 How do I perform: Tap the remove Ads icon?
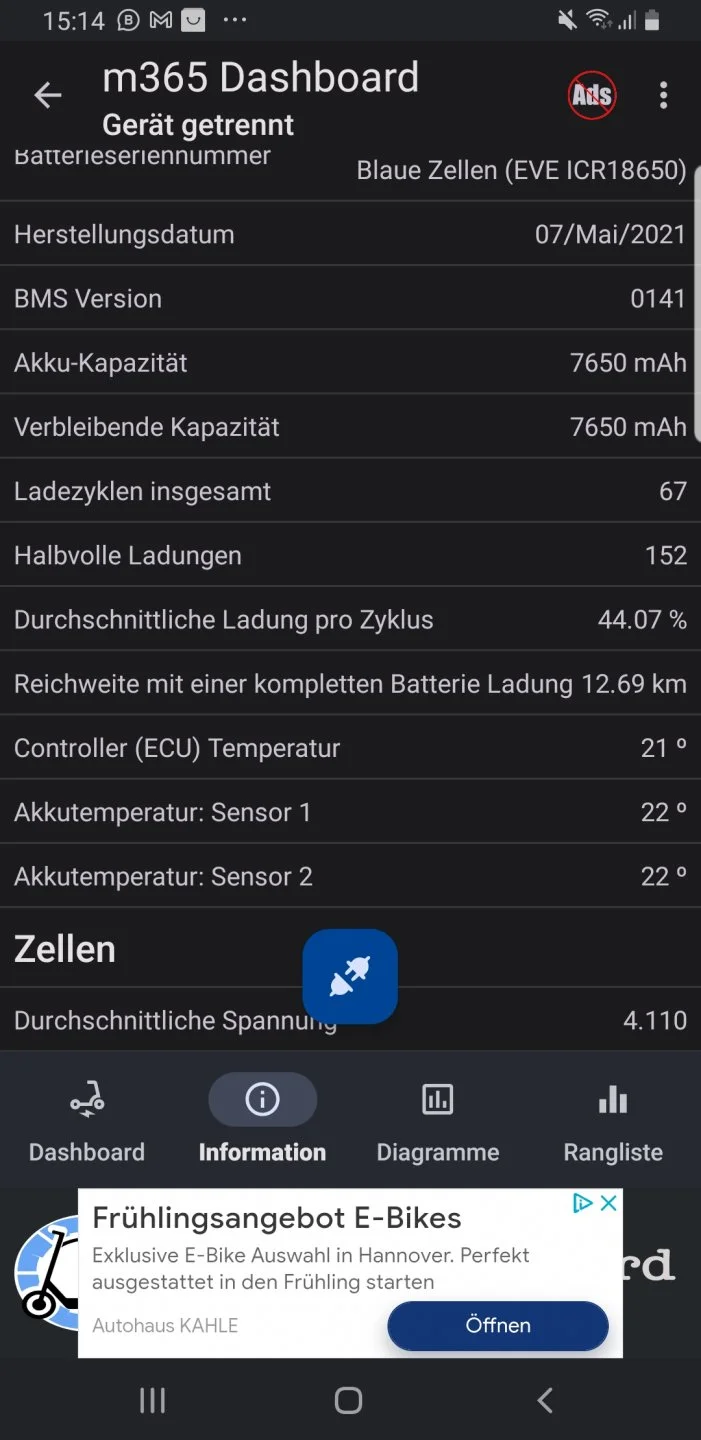pos(592,96)
